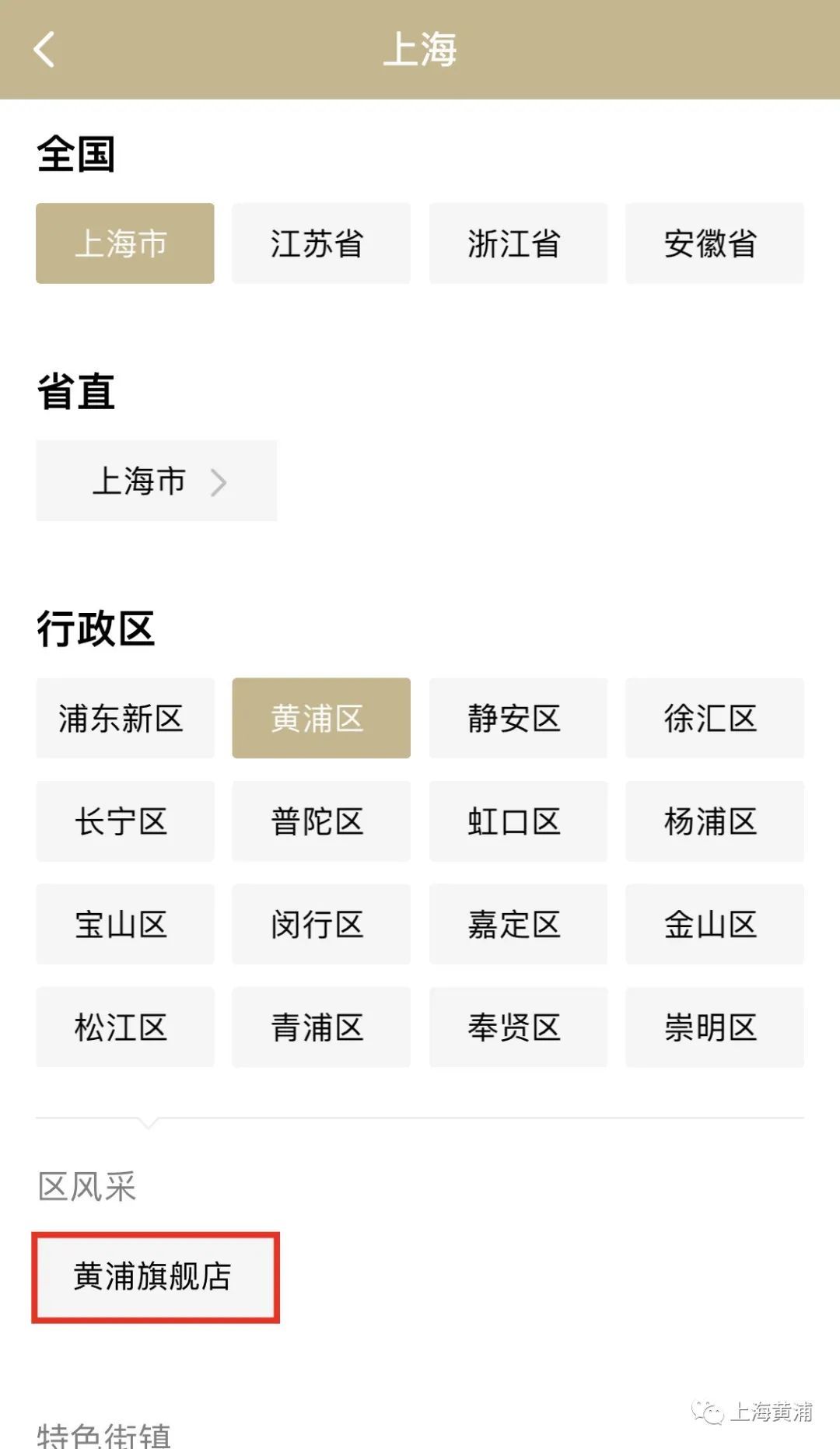Screen dimensions: 840x1449
Task: Go back using the header arrow
Action: (x=45, y=50)
